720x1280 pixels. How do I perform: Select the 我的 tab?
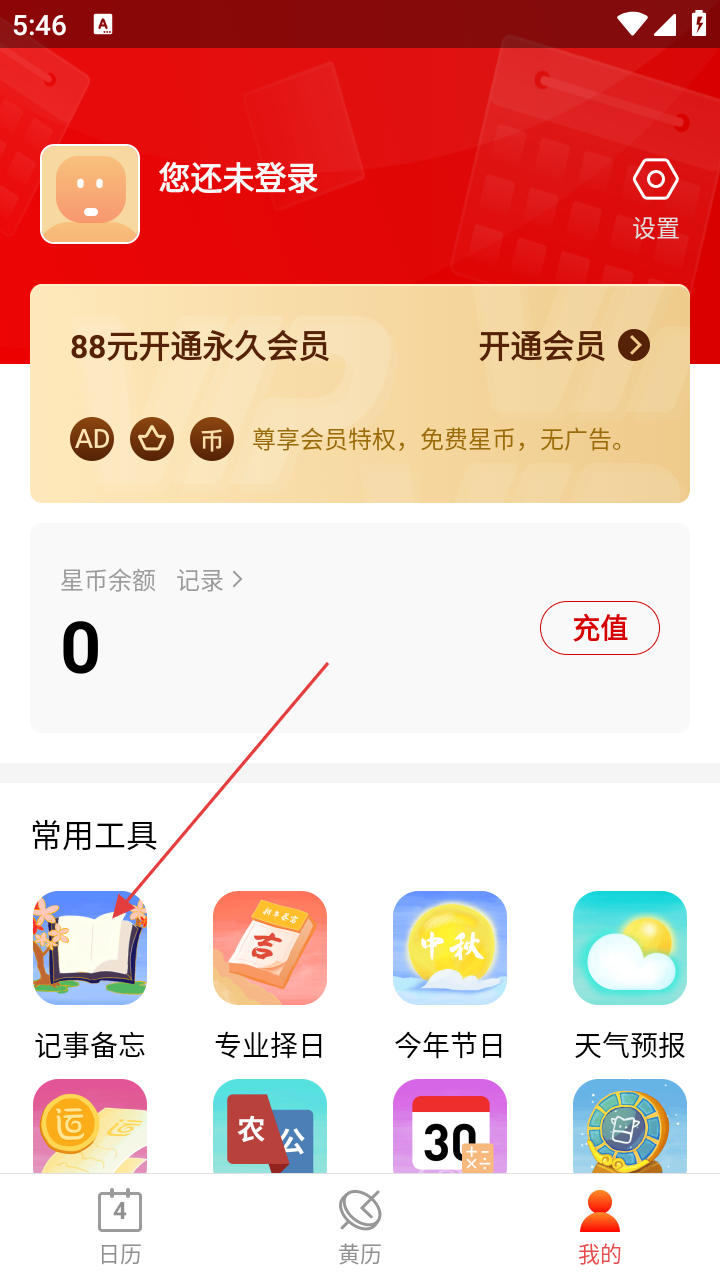[600, 1226]
